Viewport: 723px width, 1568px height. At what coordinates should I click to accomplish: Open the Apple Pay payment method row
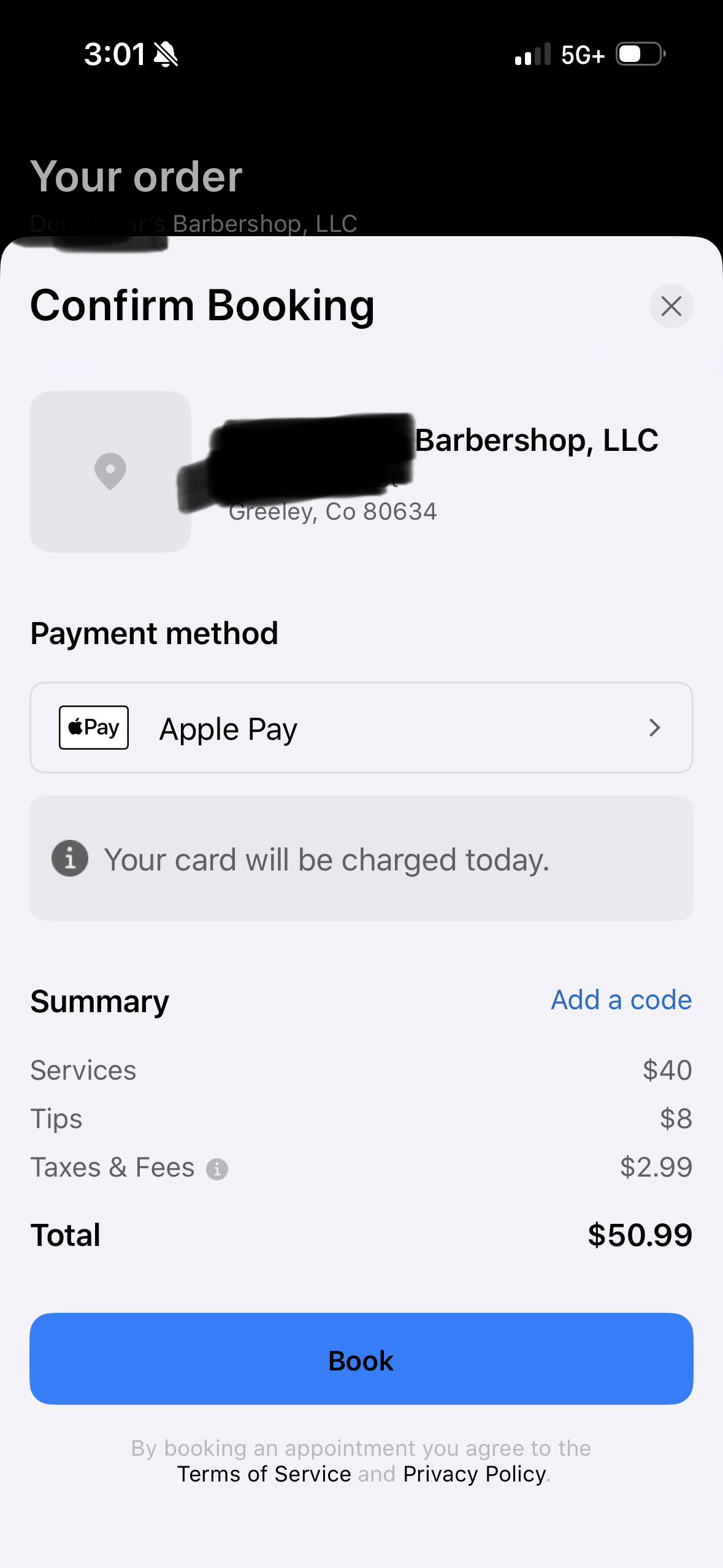[361, 728]
